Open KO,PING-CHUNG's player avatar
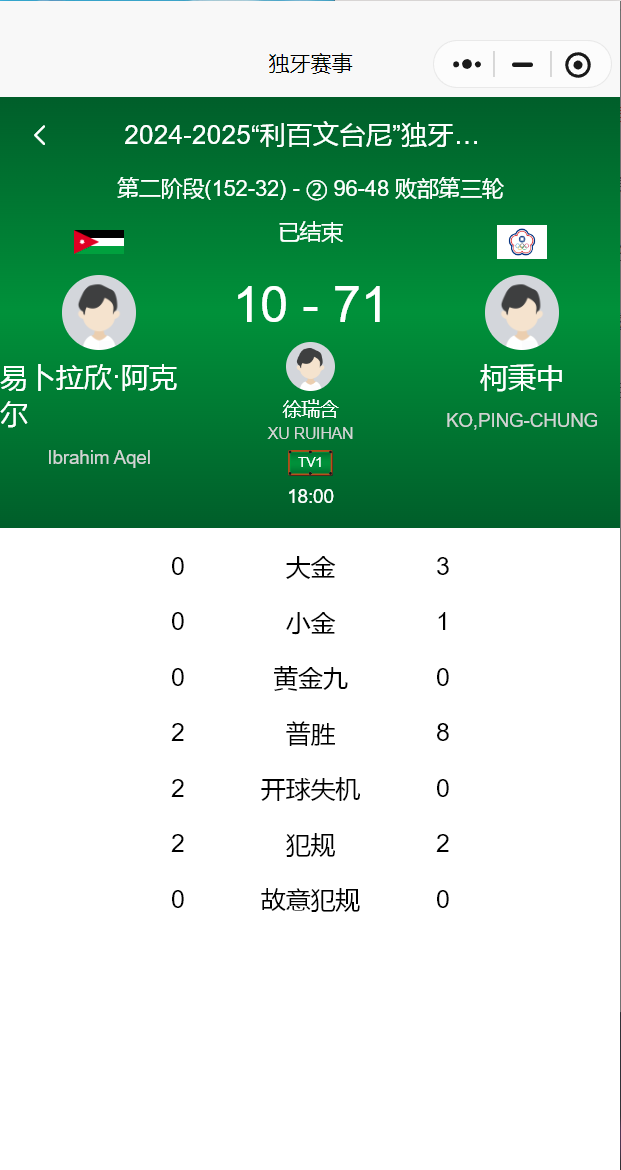The width and height of the screenshot is (621, 1170). coord(522,312)
